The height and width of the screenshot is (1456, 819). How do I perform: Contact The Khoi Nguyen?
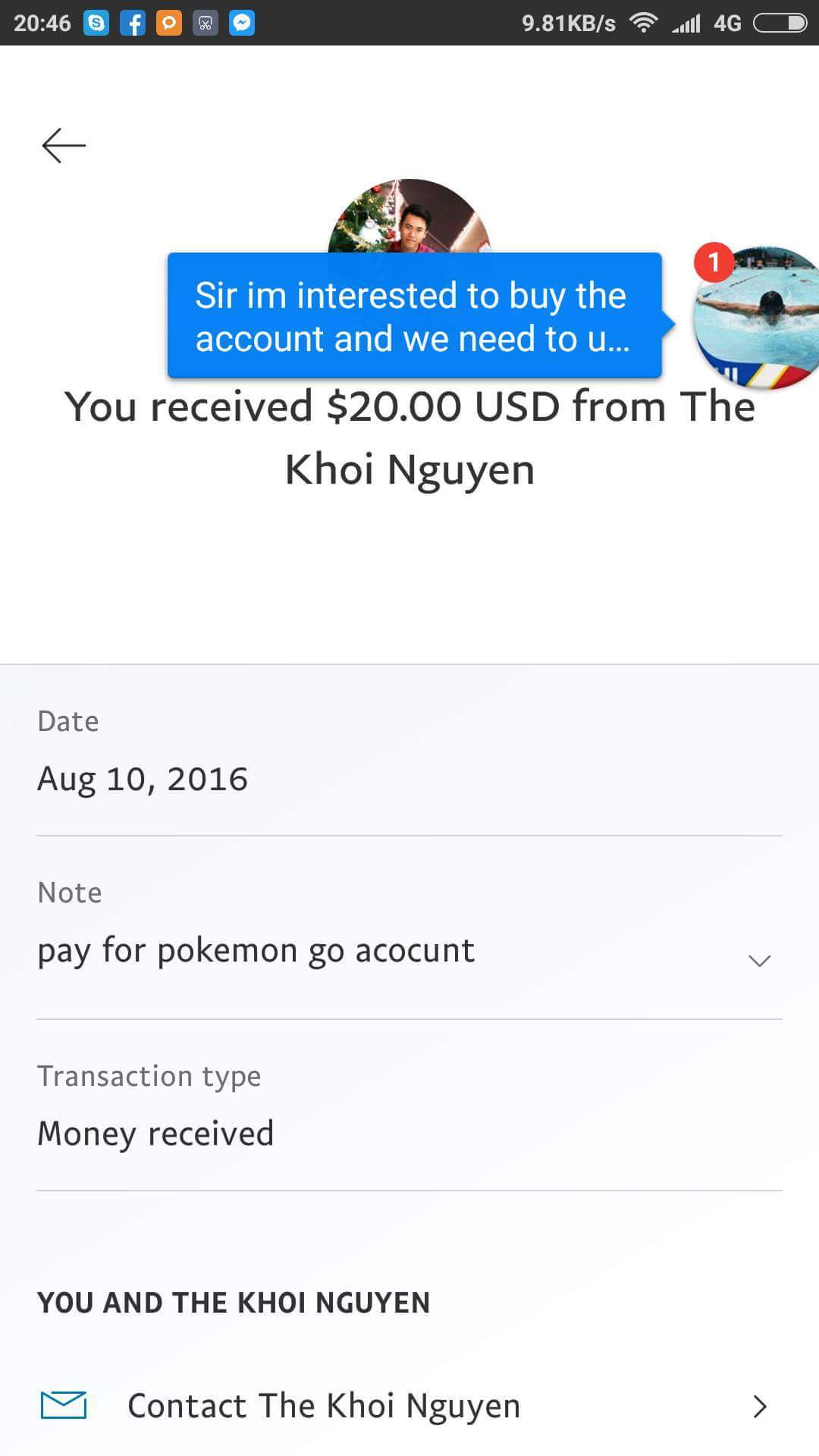(409, 1406)
